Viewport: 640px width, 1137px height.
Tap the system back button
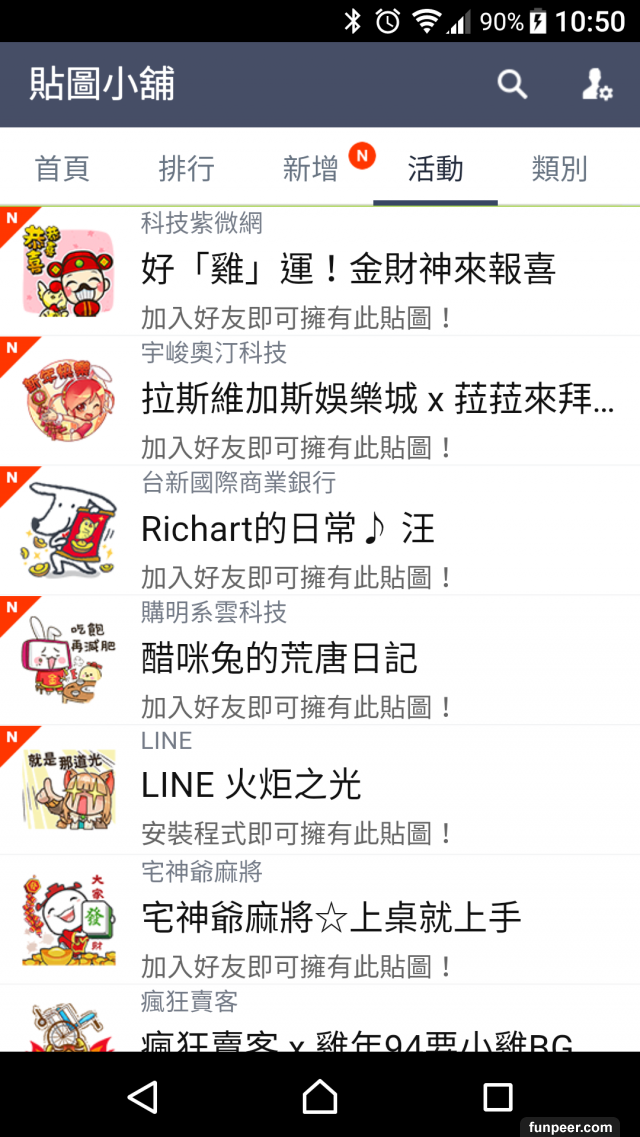pos(143,1097)
